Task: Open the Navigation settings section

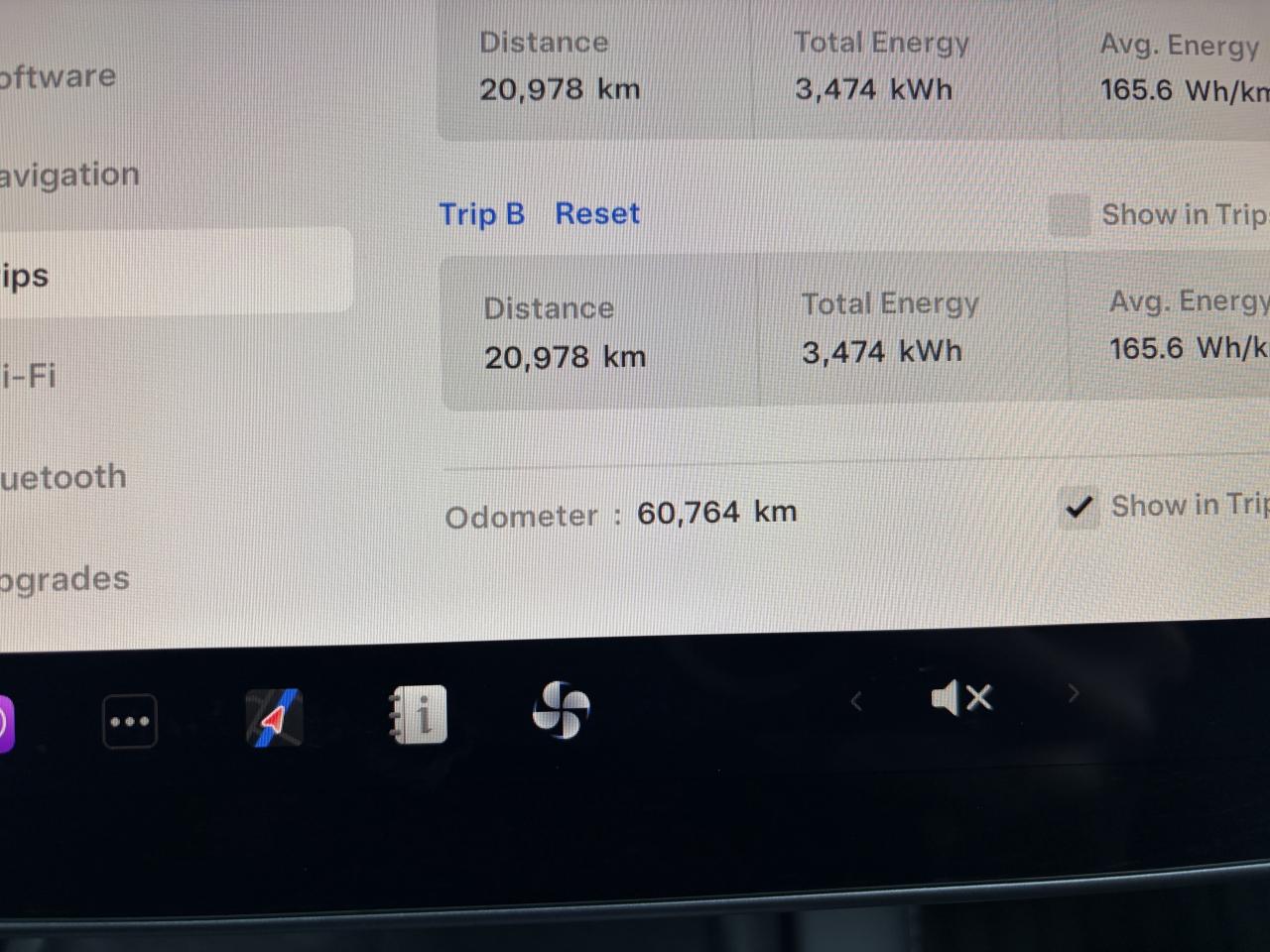Action: click(x=69, y=176)
